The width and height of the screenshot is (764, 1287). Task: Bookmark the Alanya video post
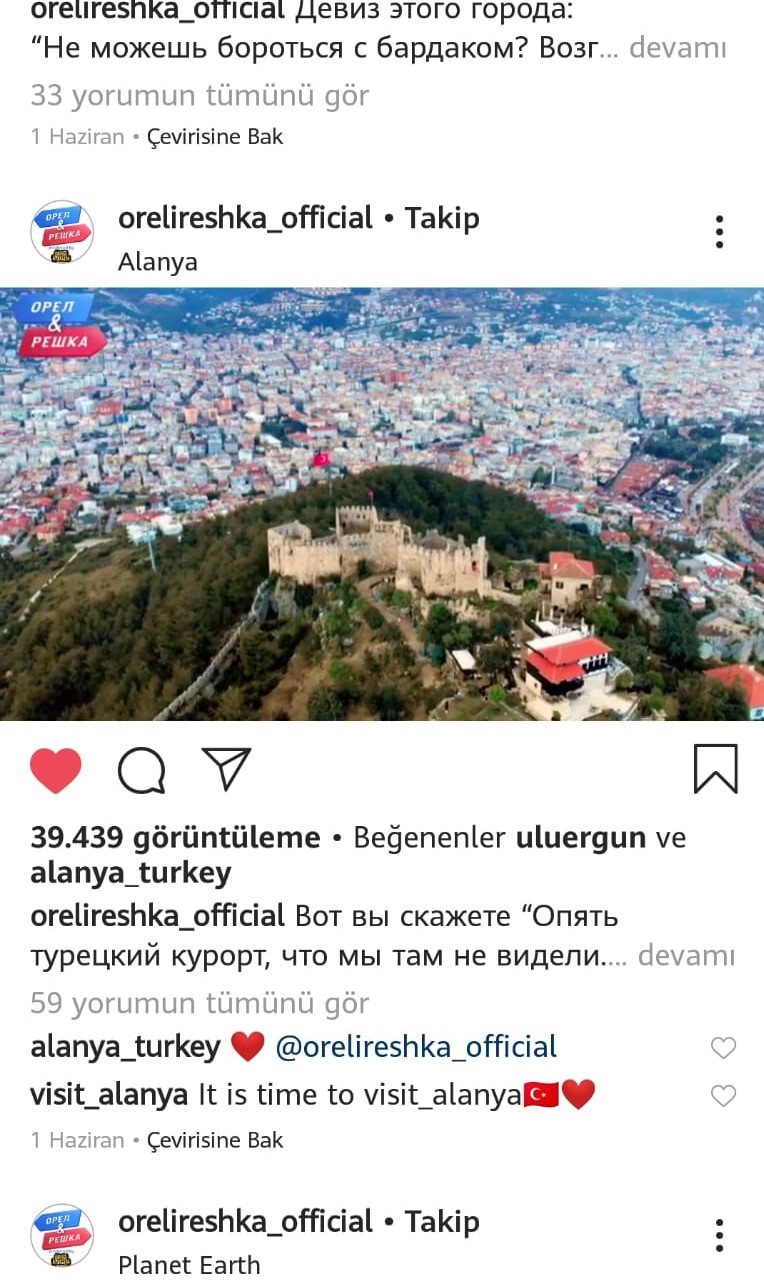pyautogui.click(x=715, y=769)
